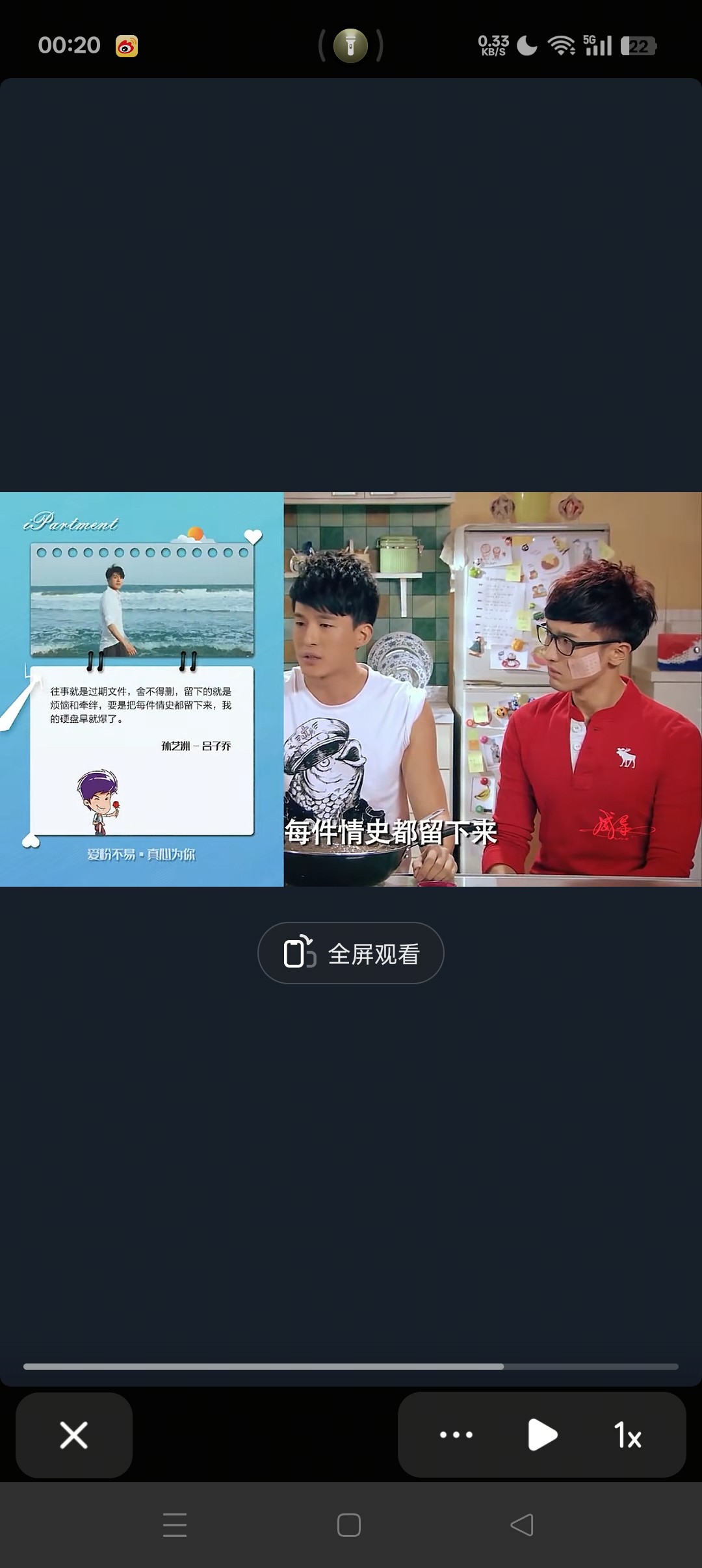Image resolution: width=702 pixels, height=1568 pixels.
Task: Tap the video frame to toggle controls
Action: (x=351, y=689)
